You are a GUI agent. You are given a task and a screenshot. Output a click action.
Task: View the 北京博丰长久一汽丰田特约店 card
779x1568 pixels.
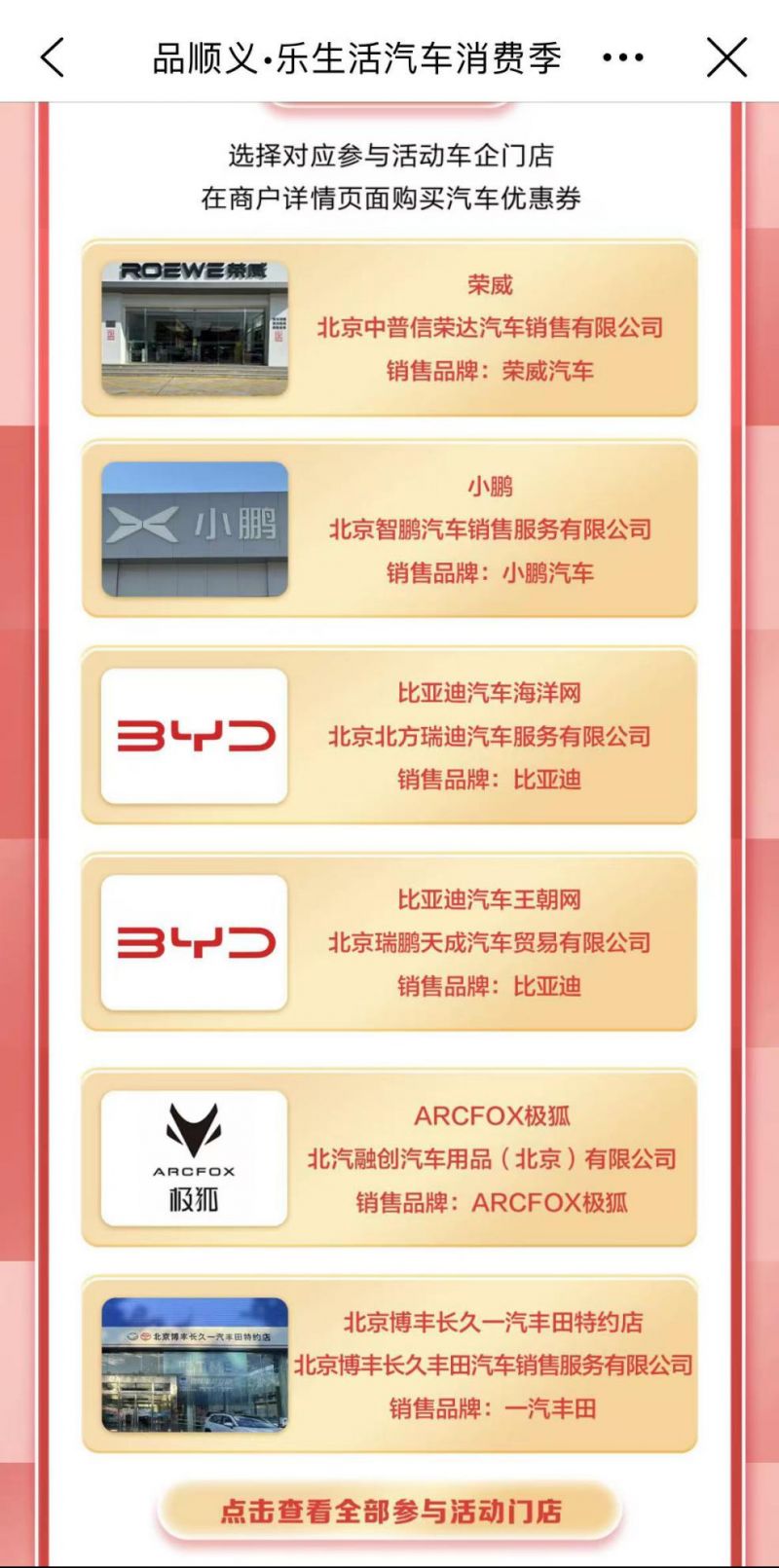[389, 1365]
